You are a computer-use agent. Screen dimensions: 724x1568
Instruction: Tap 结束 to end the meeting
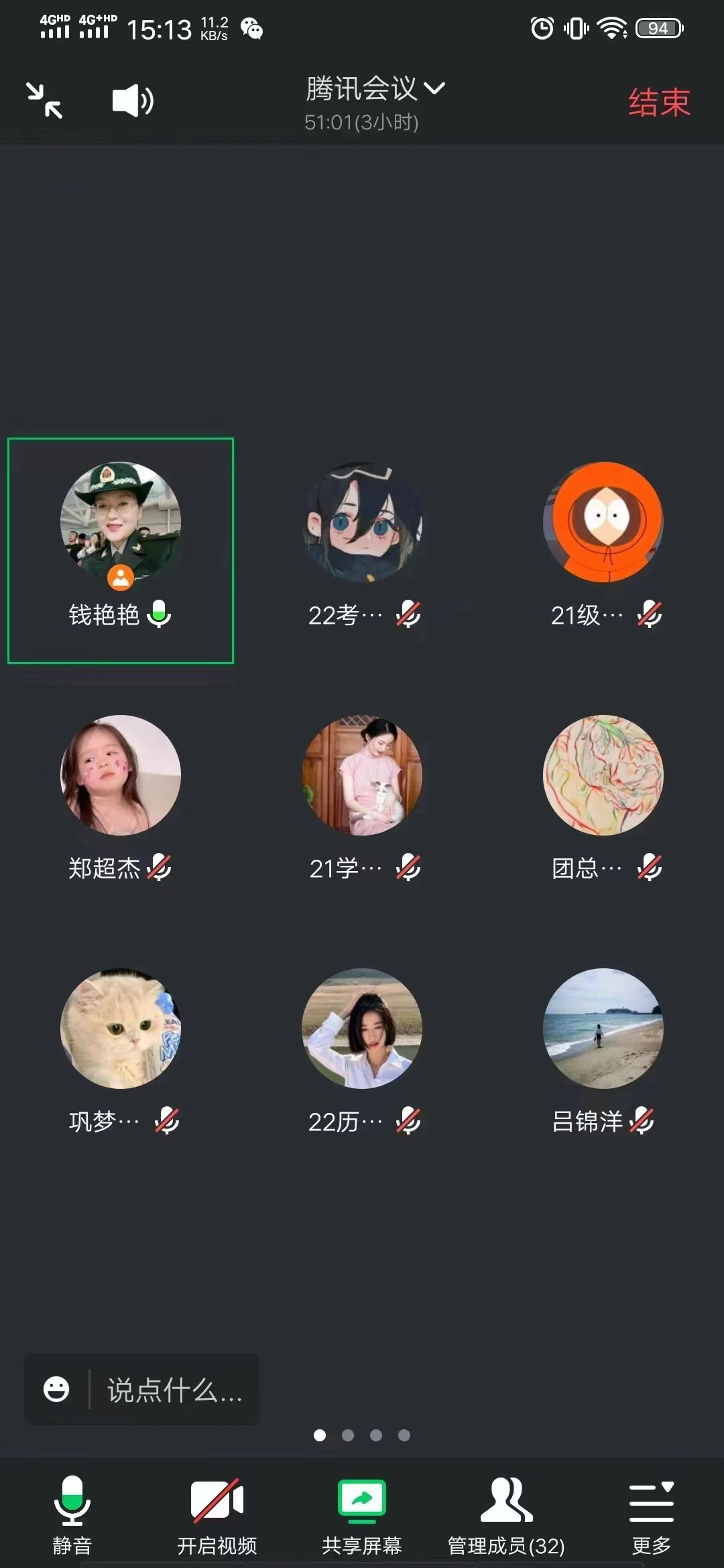(x=658, y=103)
